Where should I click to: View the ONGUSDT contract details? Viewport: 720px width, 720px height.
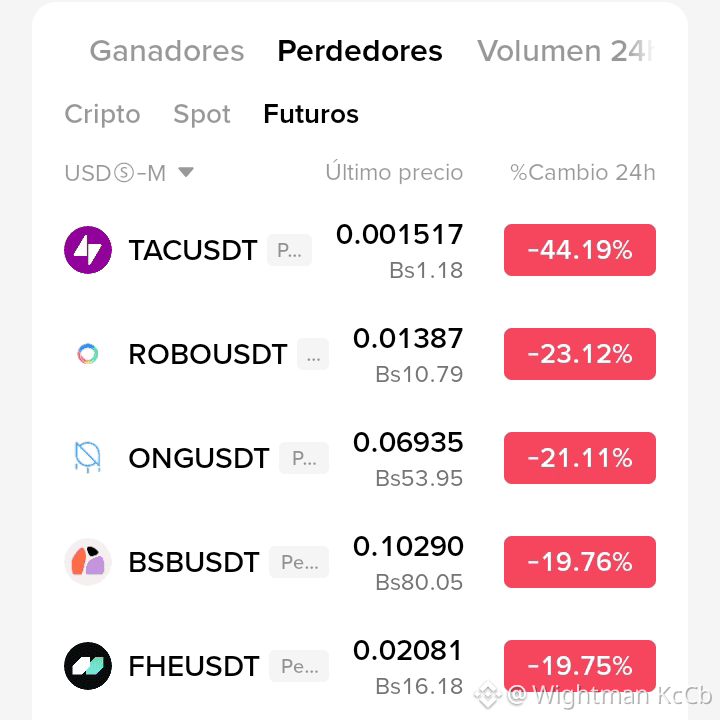[360, 458]
